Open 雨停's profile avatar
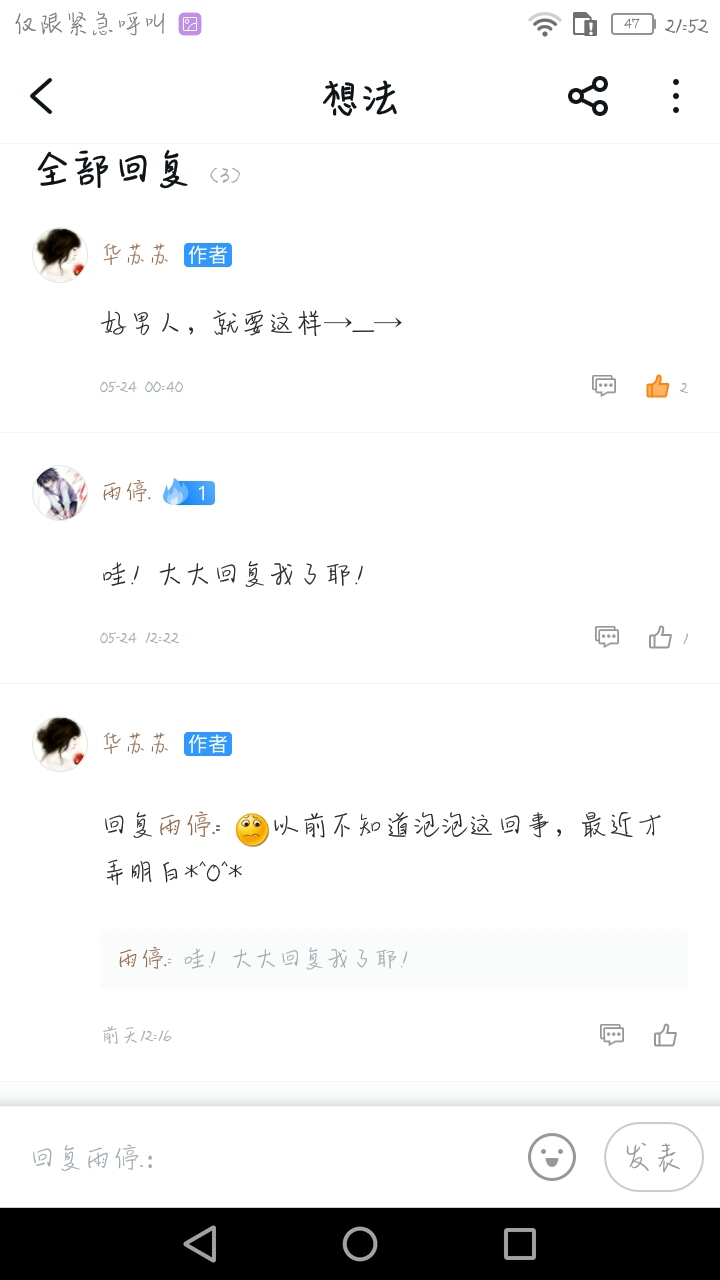The height and width of the screenshot is (1280, 720). coord(60,493)
